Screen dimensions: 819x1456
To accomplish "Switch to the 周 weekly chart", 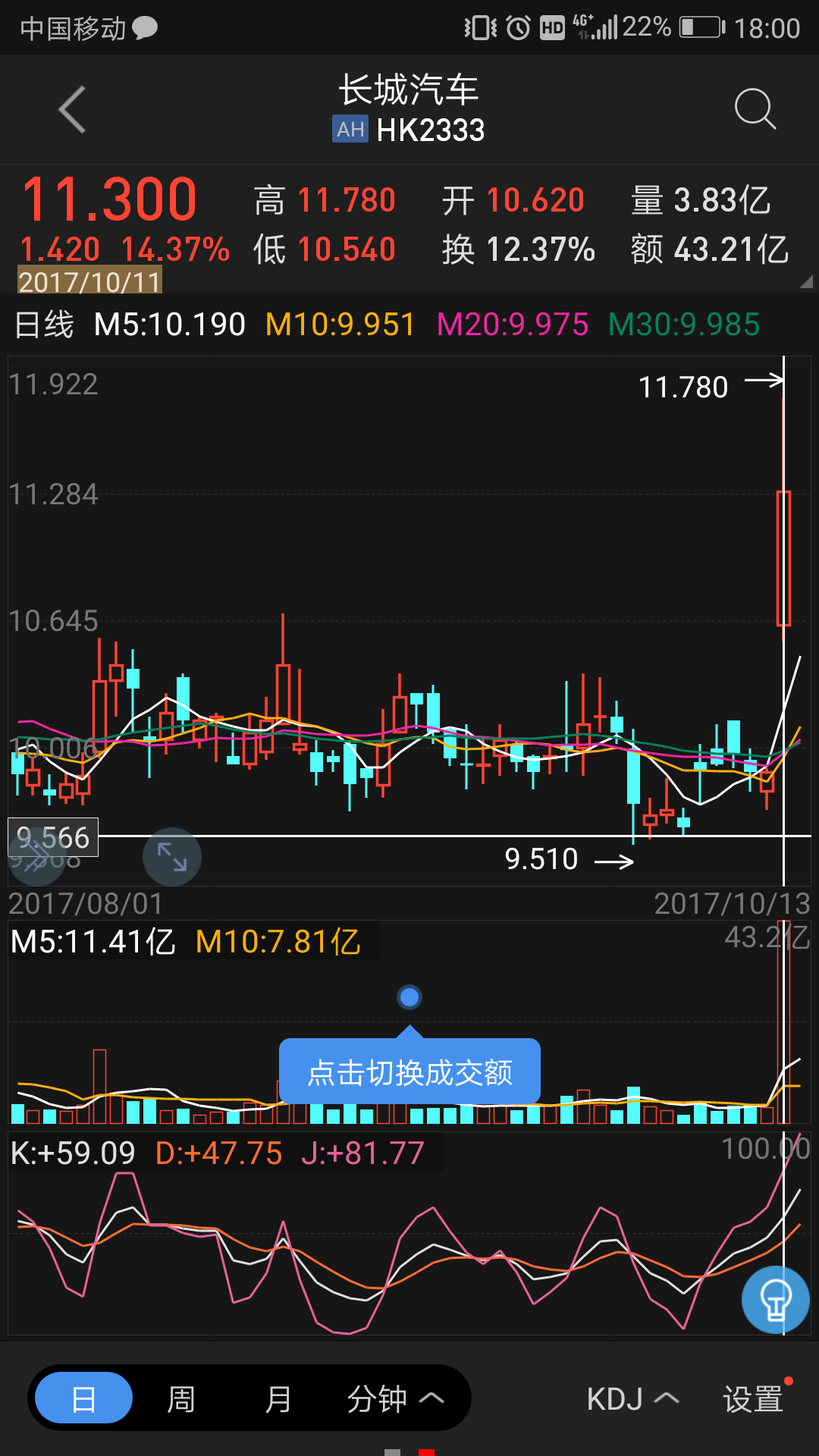I will click(181, 1398).
